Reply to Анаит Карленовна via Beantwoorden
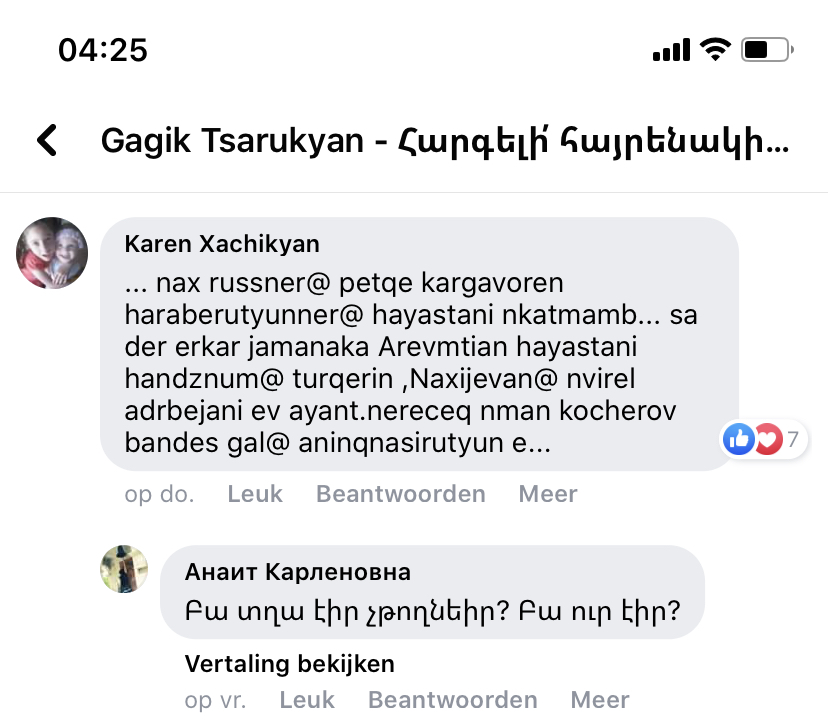 (x=452, y=700)
